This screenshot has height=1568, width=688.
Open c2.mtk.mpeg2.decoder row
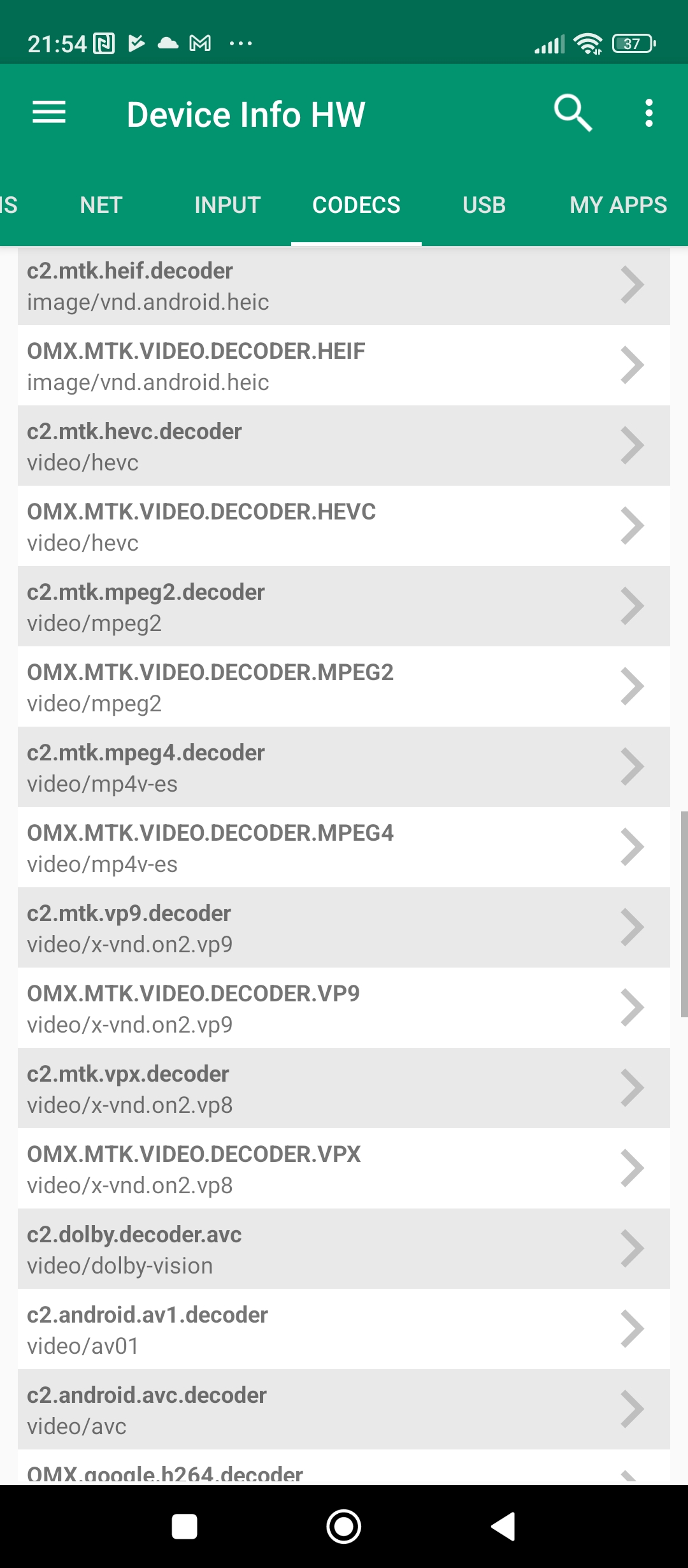point(344,607)
